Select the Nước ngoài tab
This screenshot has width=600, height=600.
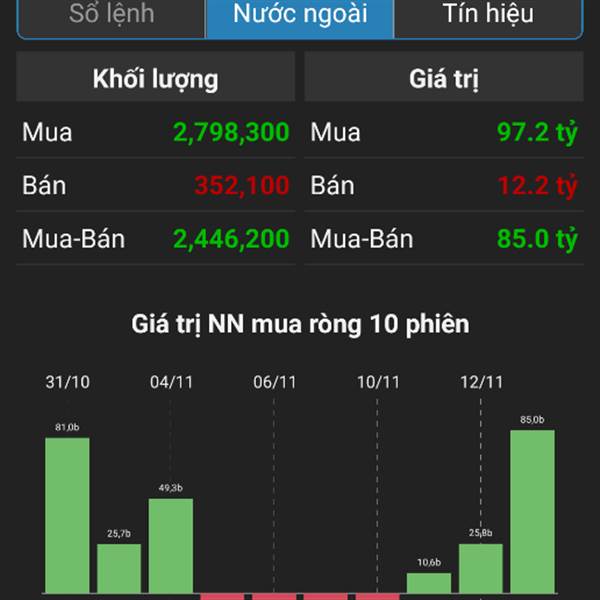pos(300,15)
